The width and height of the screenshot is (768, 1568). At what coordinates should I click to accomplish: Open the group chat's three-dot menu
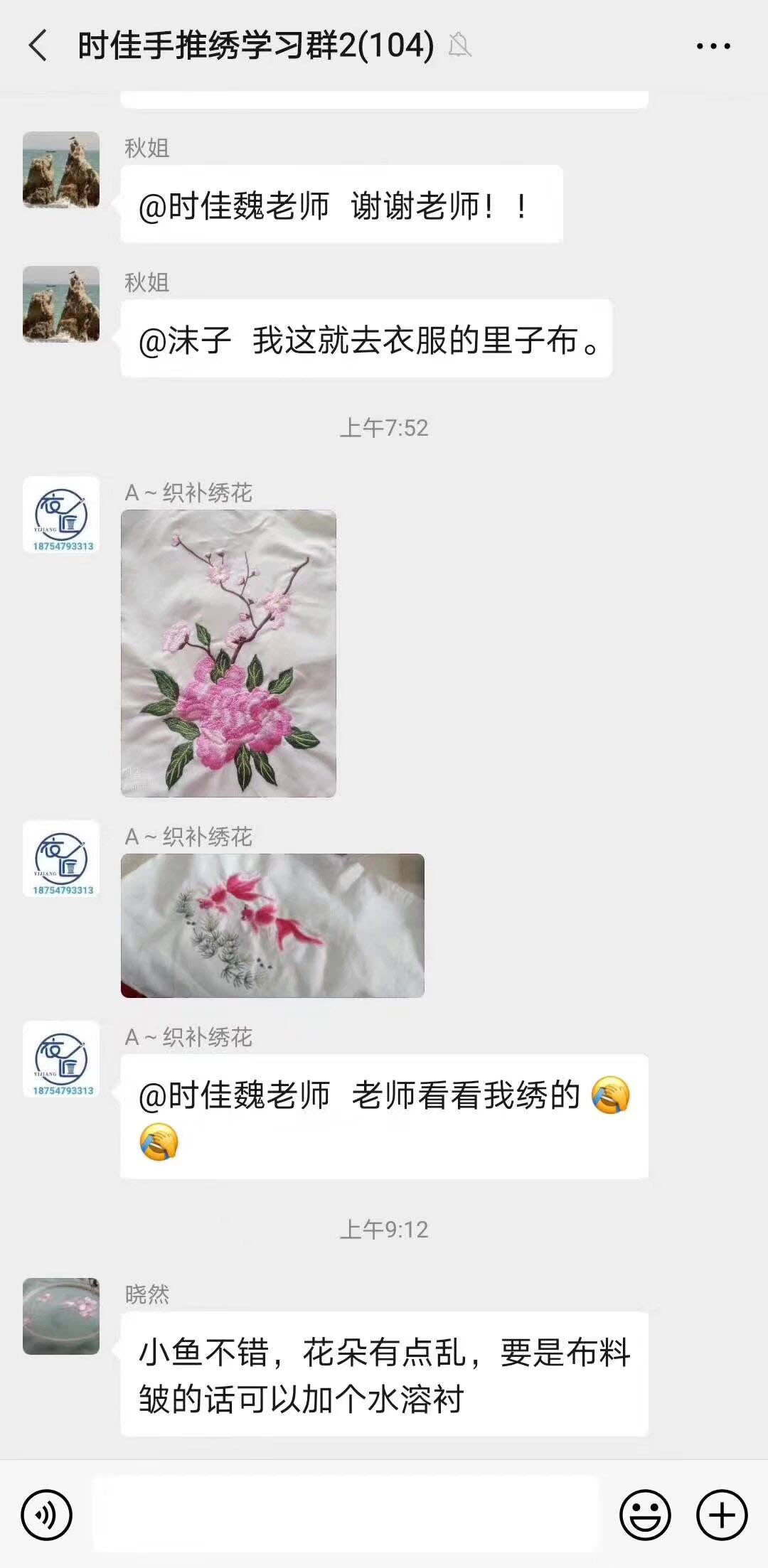point(713,46)
